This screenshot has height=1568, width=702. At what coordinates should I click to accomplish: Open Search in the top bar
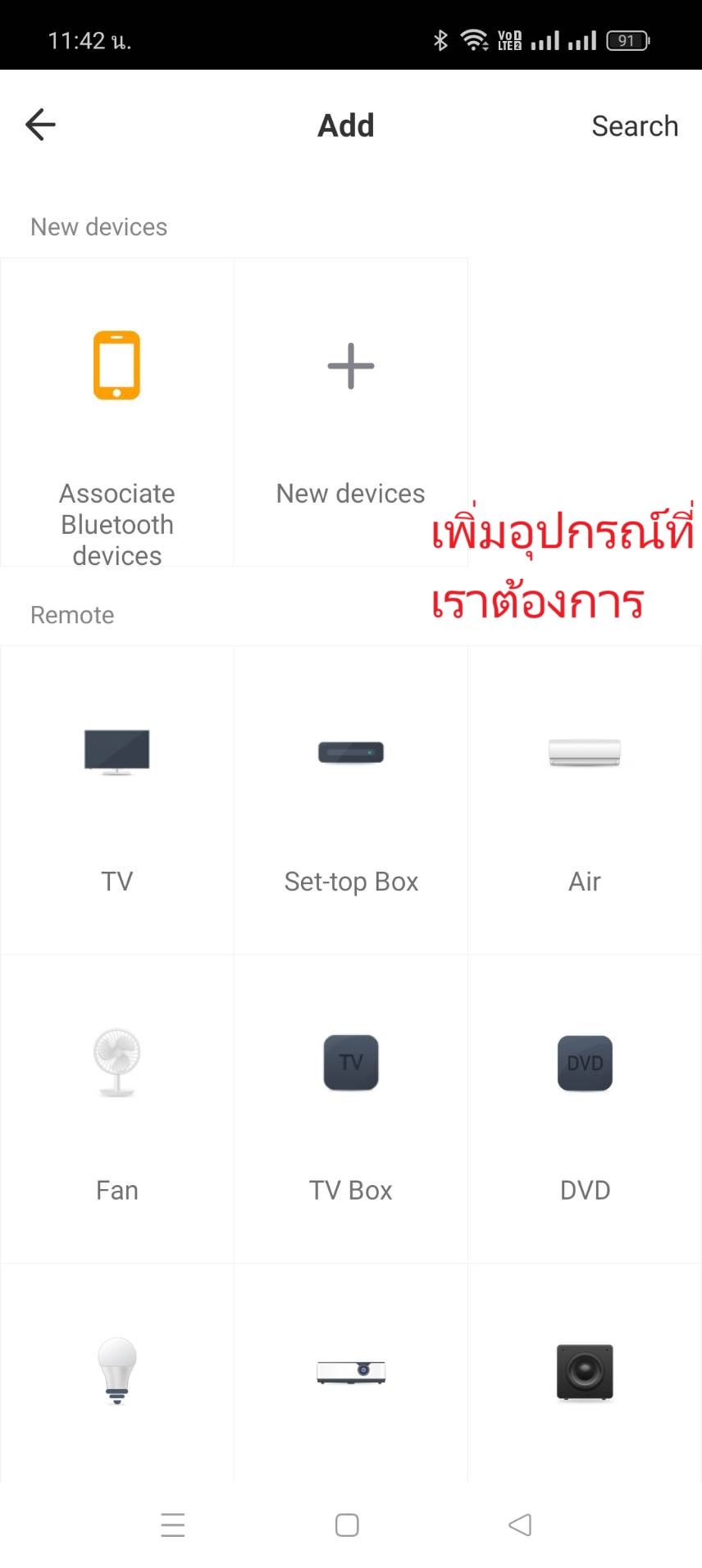click(634, 126)
